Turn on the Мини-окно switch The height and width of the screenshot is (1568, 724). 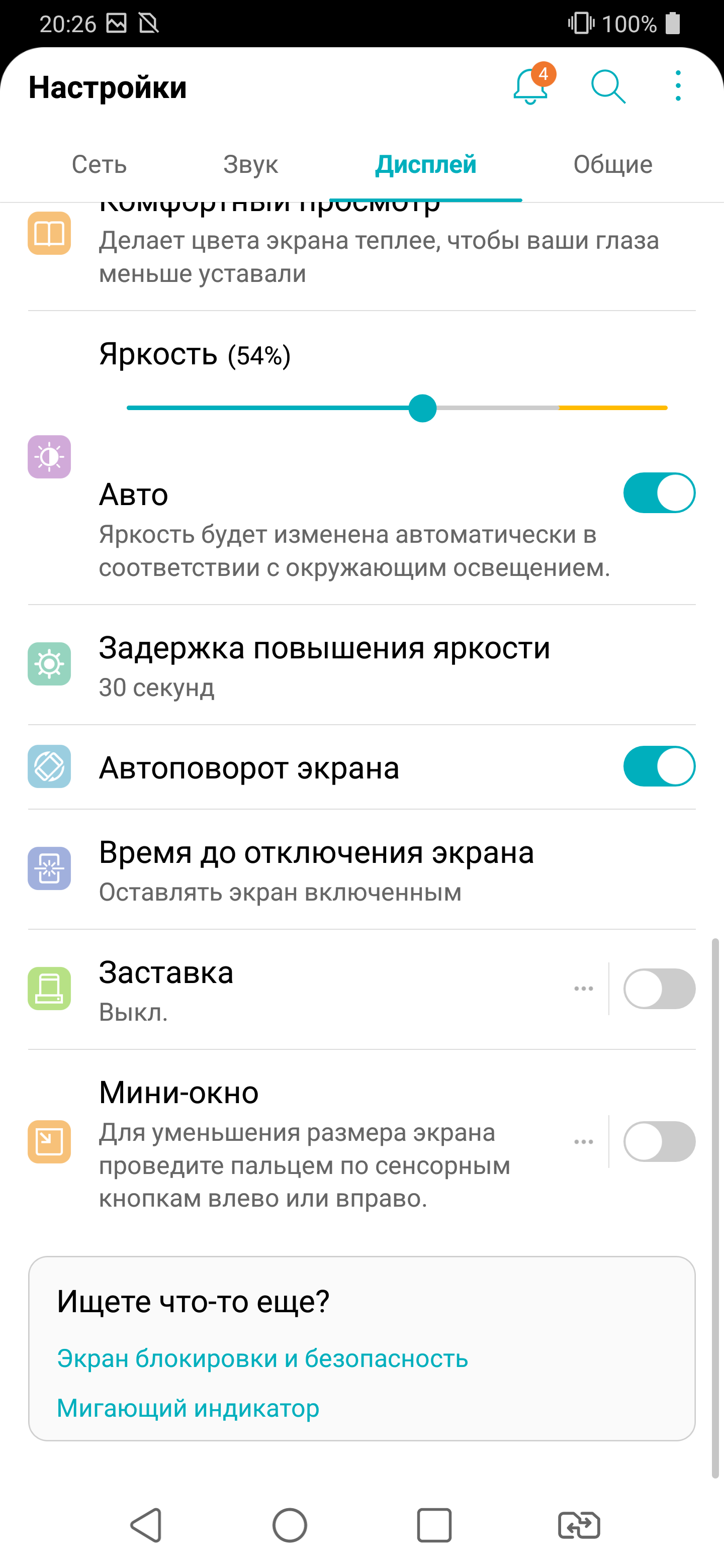659,1142
